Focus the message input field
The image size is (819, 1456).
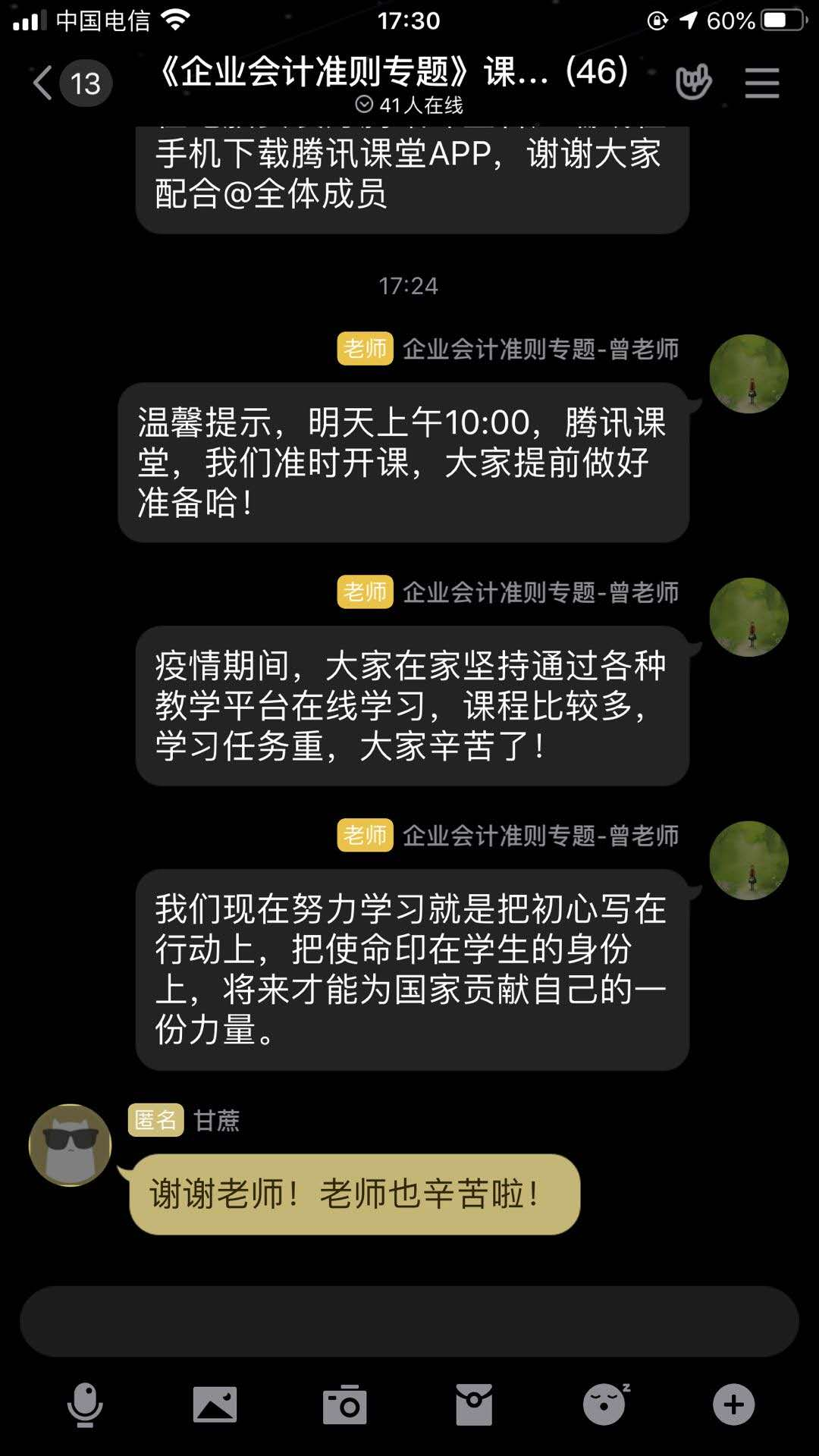(x=409, y=1321)
